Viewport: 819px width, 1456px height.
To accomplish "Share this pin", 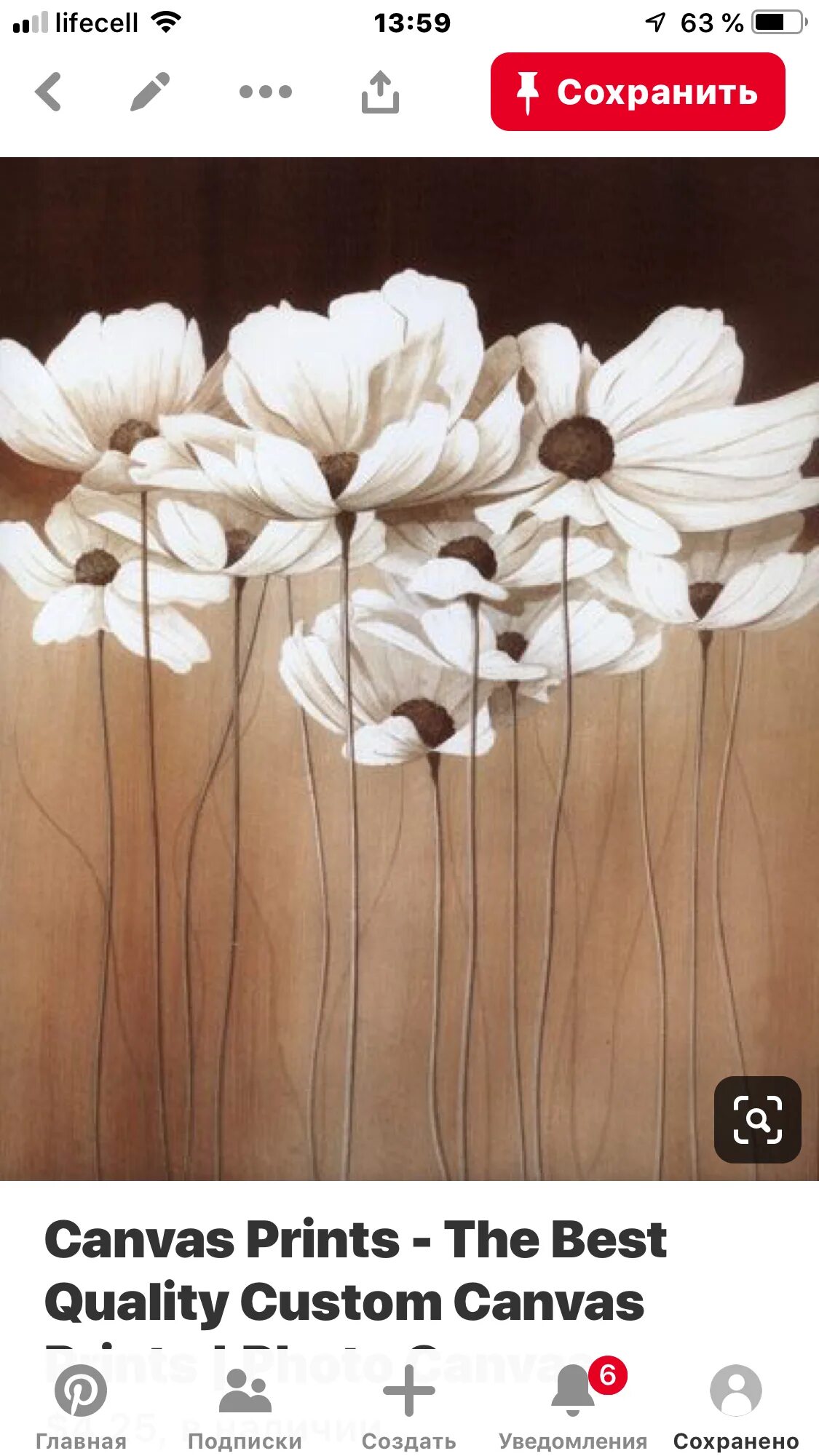I will click(x=380, y=92).
